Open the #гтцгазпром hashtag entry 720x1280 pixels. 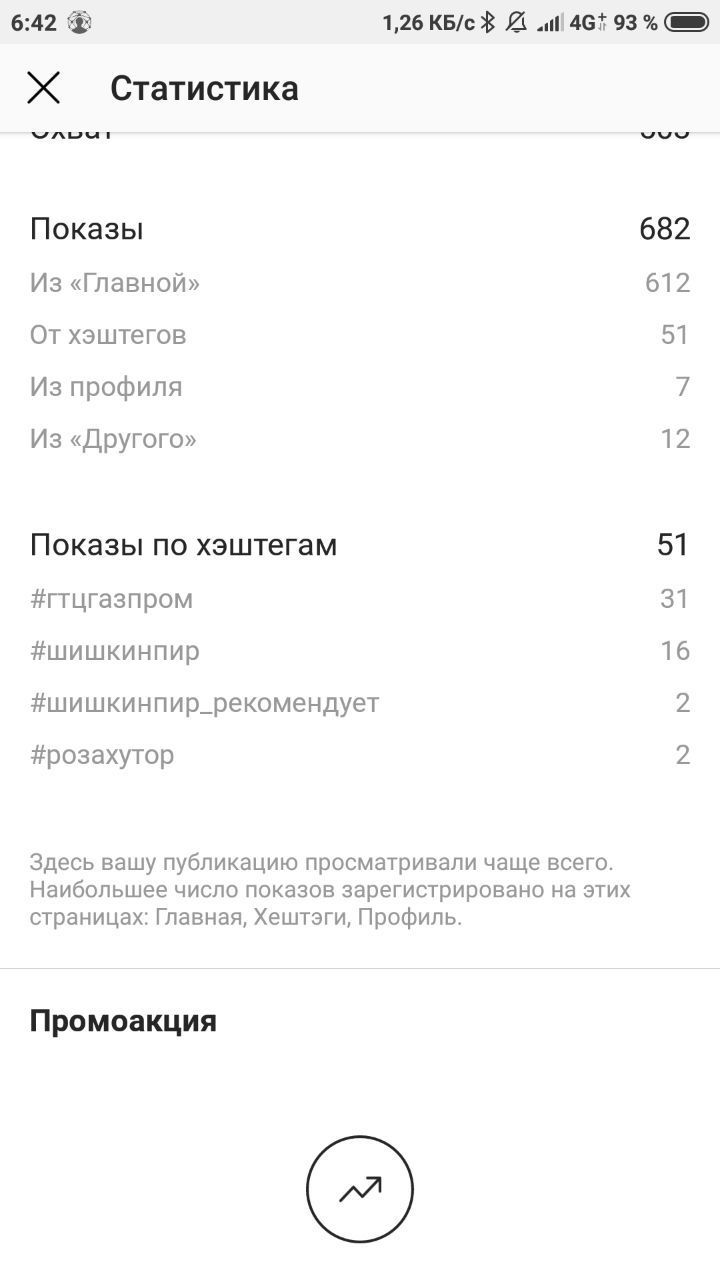point(112,598)
